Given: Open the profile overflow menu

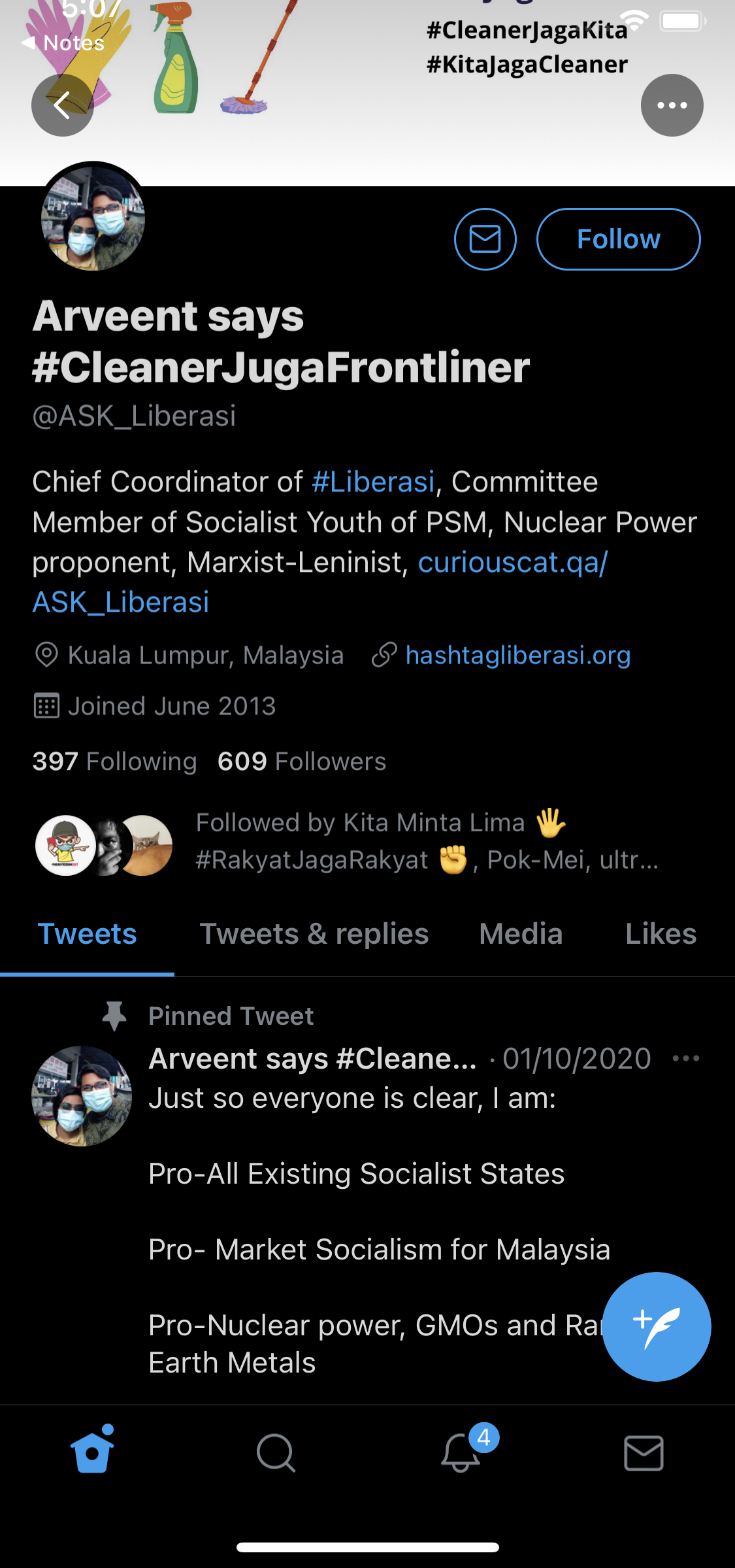Looking at the screenshot, I should (672, 105).
